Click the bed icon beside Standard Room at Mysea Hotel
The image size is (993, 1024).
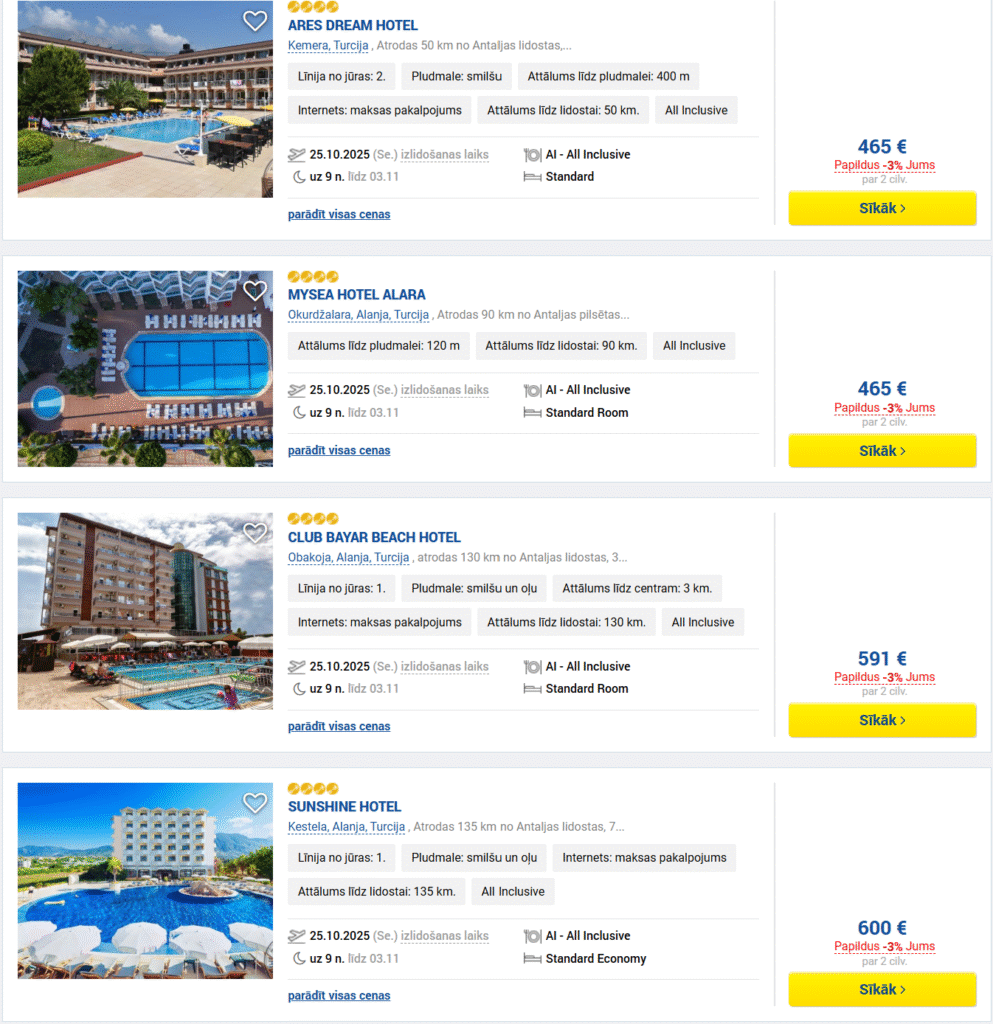532,412
